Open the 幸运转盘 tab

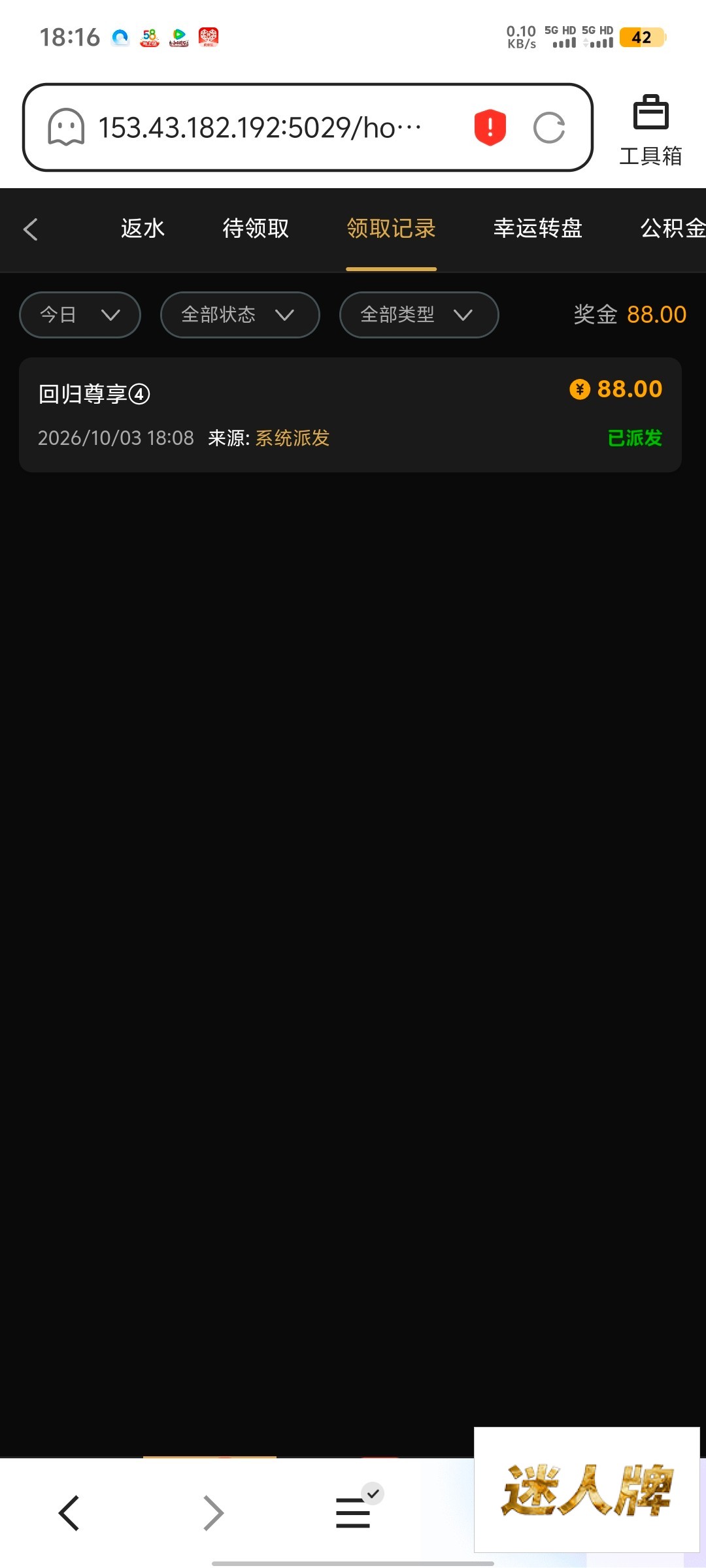(x=537, y=229)
